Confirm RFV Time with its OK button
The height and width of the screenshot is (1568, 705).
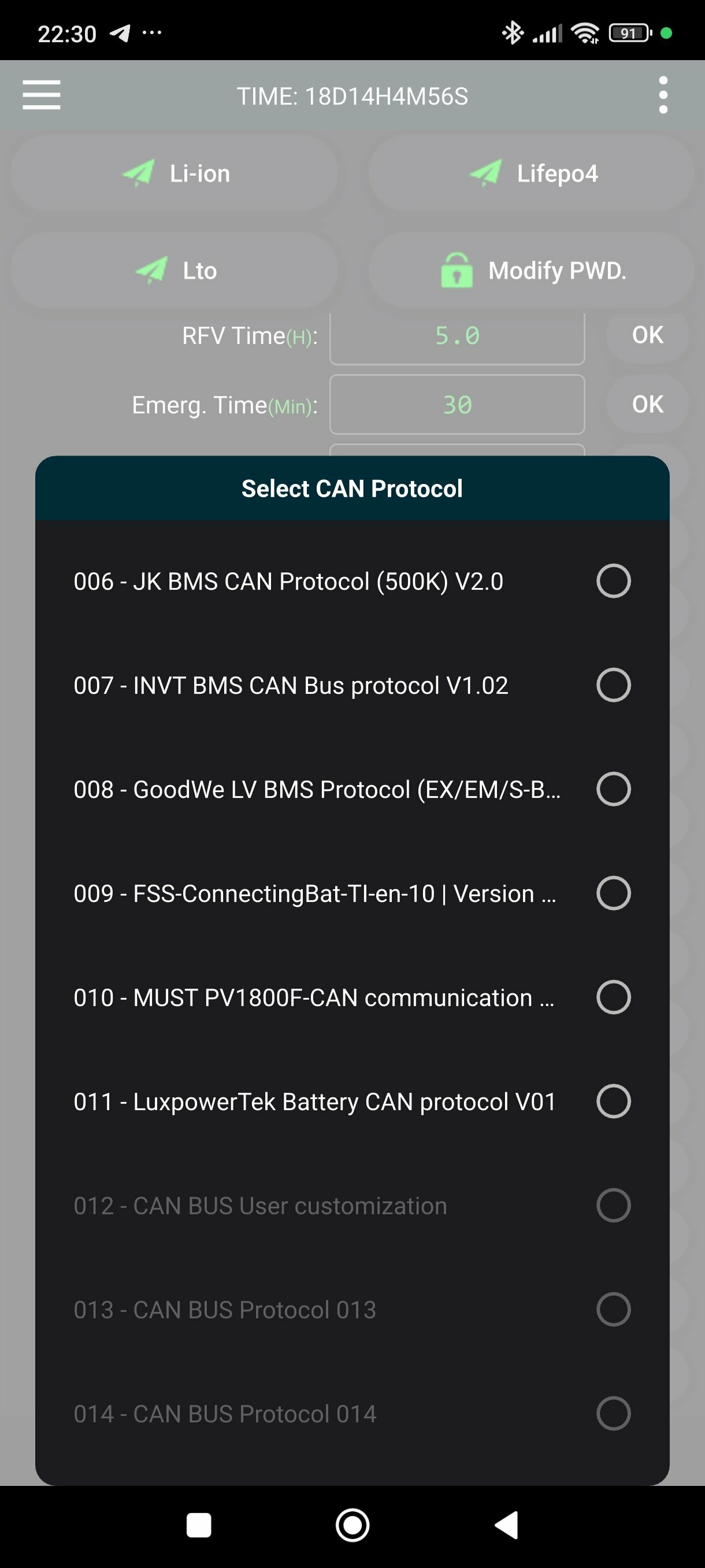647,335
